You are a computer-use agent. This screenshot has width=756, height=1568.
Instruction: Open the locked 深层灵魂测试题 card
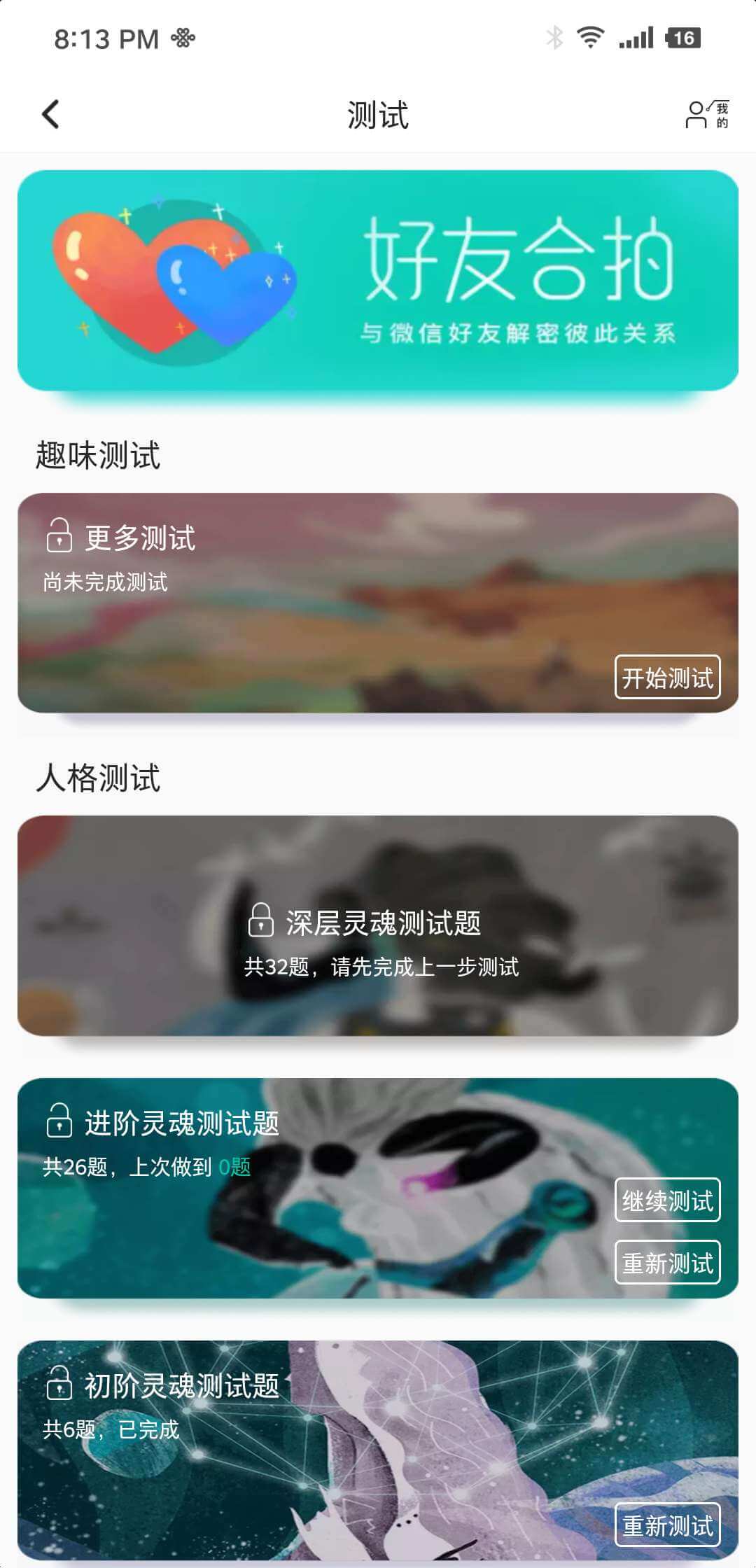point(378,925)
